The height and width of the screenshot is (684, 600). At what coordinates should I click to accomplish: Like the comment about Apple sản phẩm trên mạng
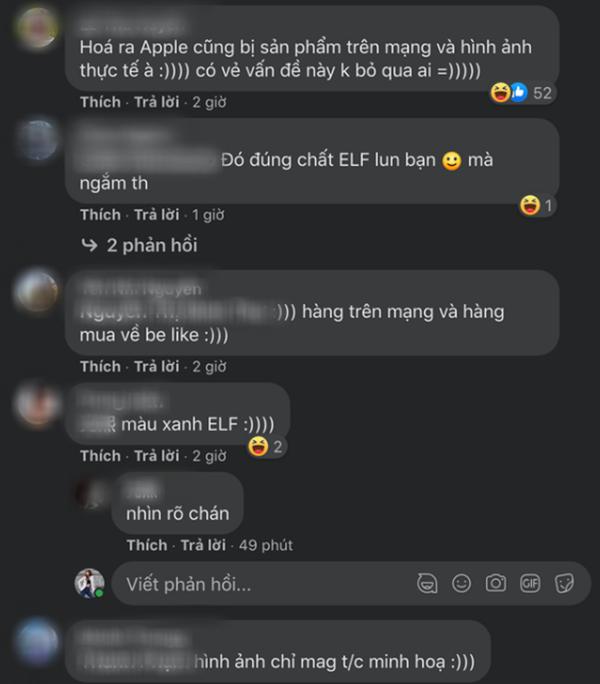tap(100, 102)
